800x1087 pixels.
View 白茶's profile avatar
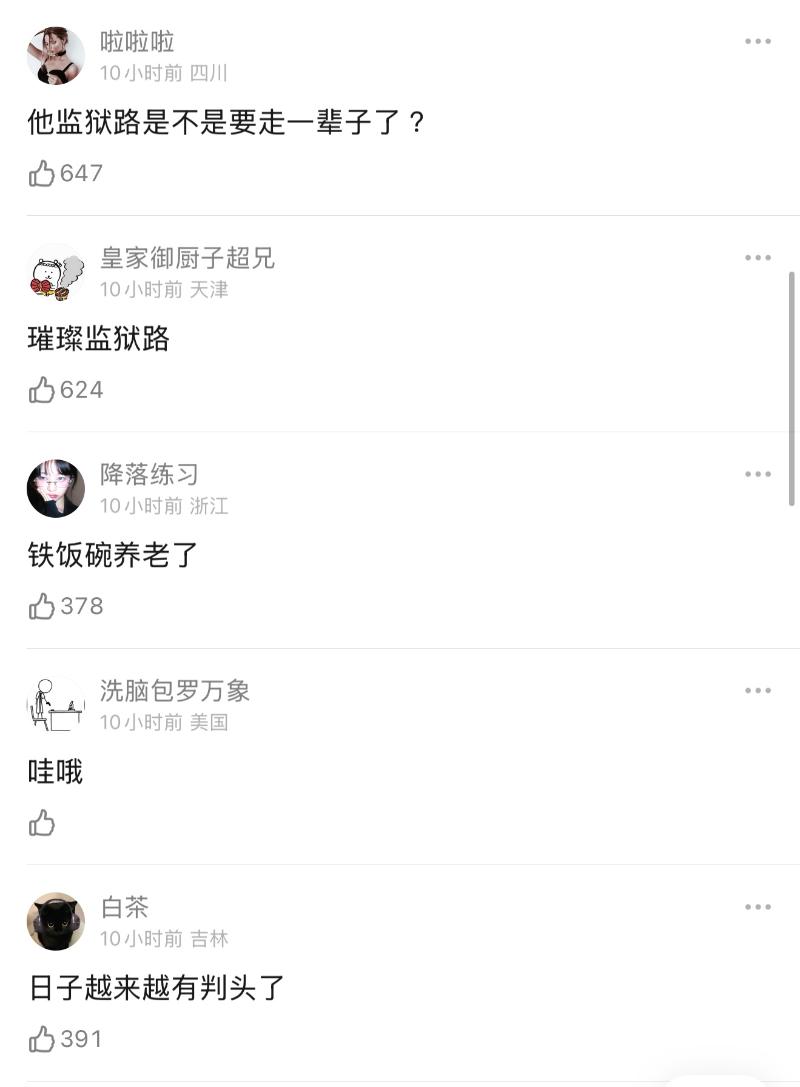pyautogui.click(x=56, y=921)
